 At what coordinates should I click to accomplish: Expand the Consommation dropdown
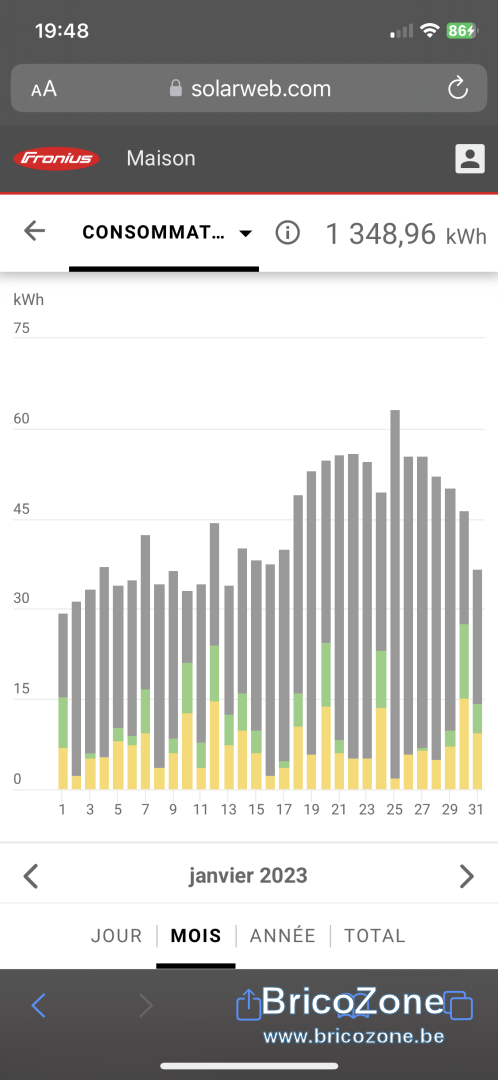[167, 233]
